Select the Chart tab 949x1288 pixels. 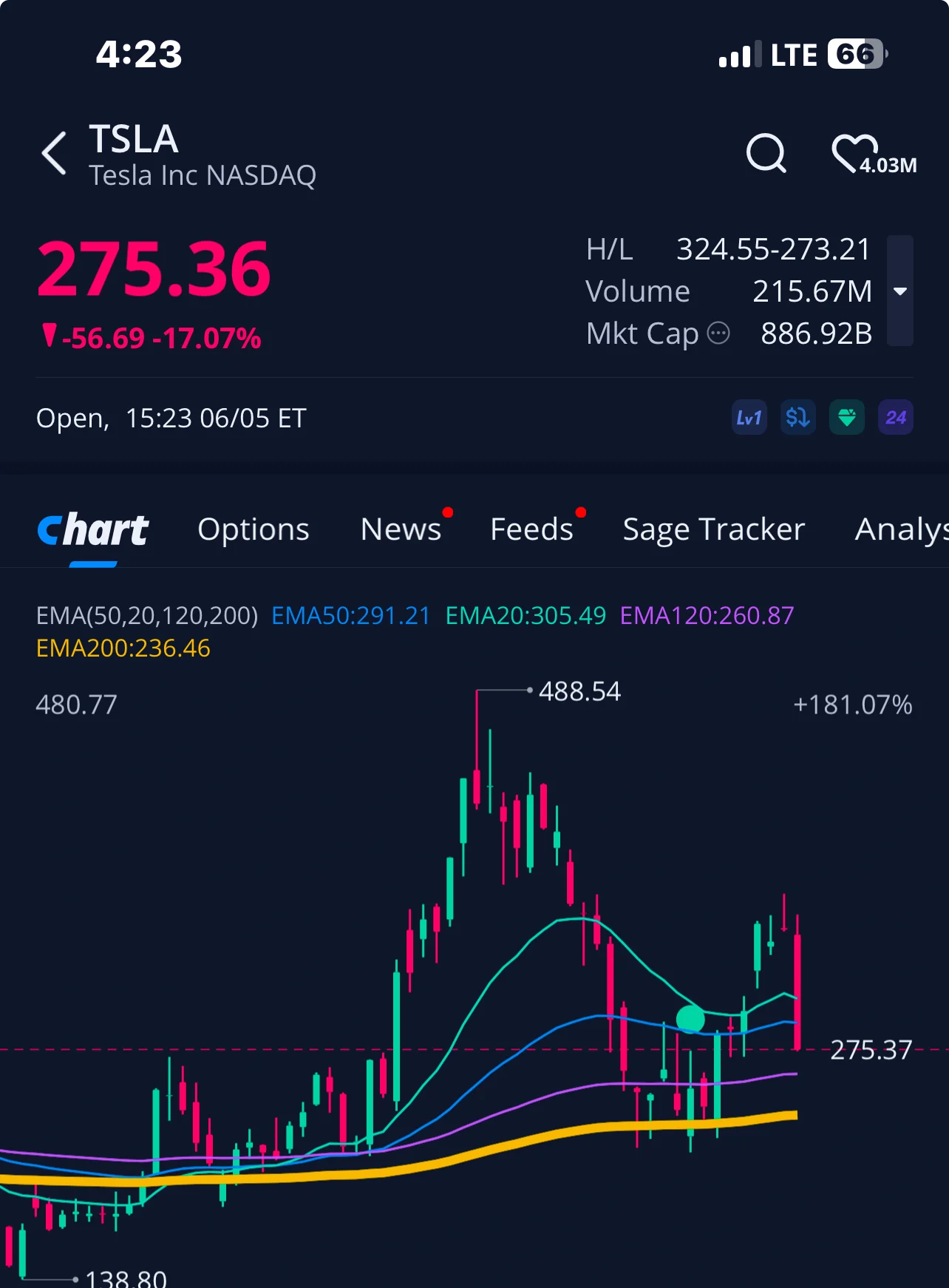point(93,529)
